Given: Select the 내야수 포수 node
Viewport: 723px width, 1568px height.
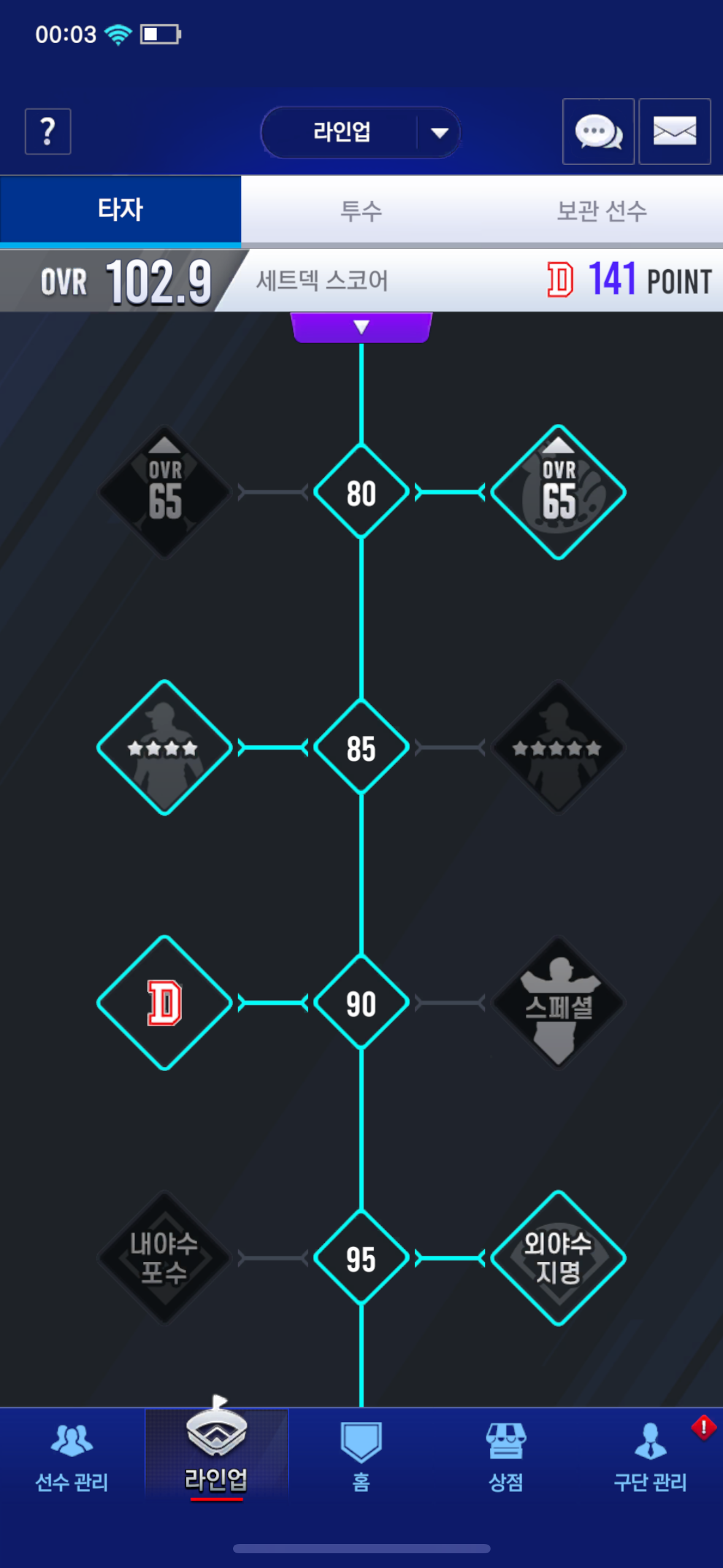Looking at the screenshot, I should tap(164, 1258).
